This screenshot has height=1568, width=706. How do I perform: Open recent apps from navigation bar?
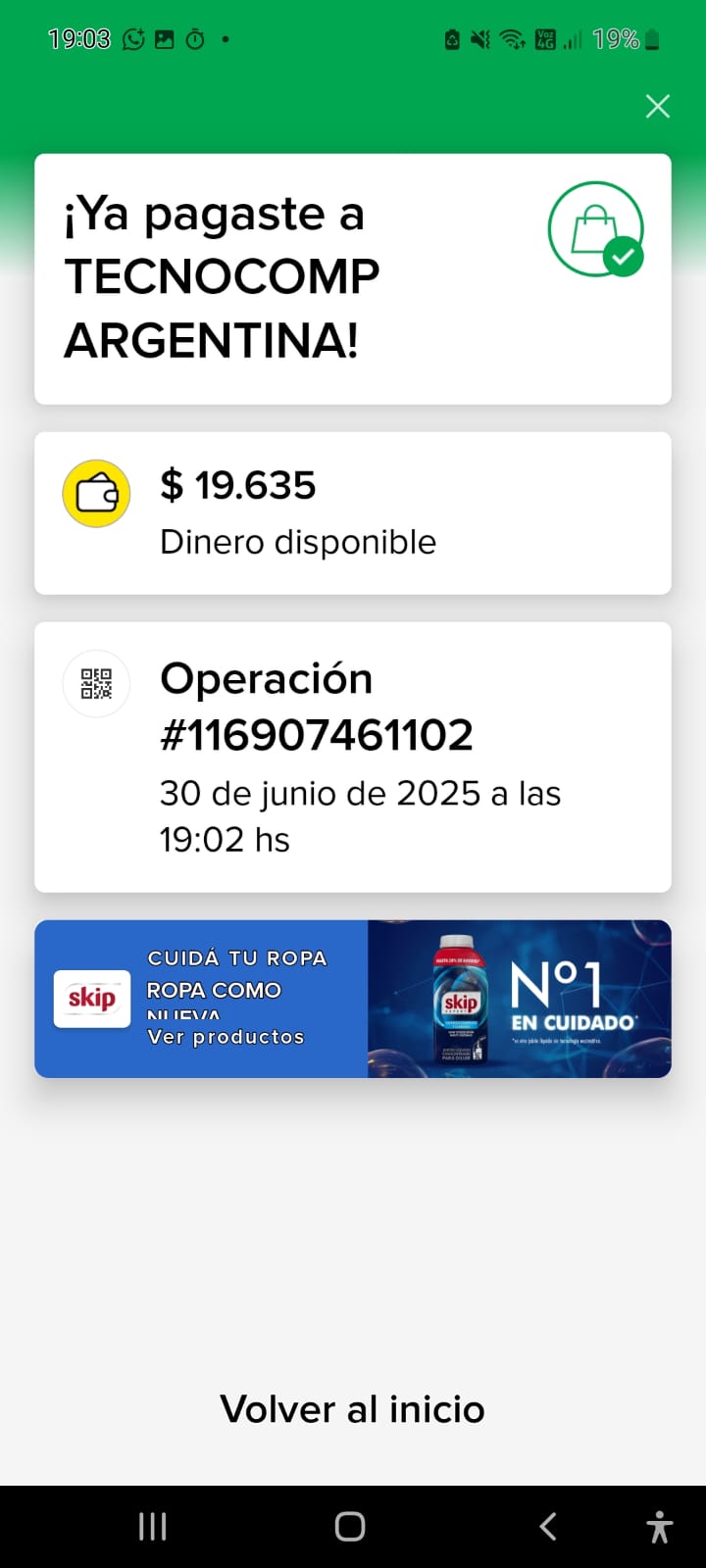pos(153,1526)
